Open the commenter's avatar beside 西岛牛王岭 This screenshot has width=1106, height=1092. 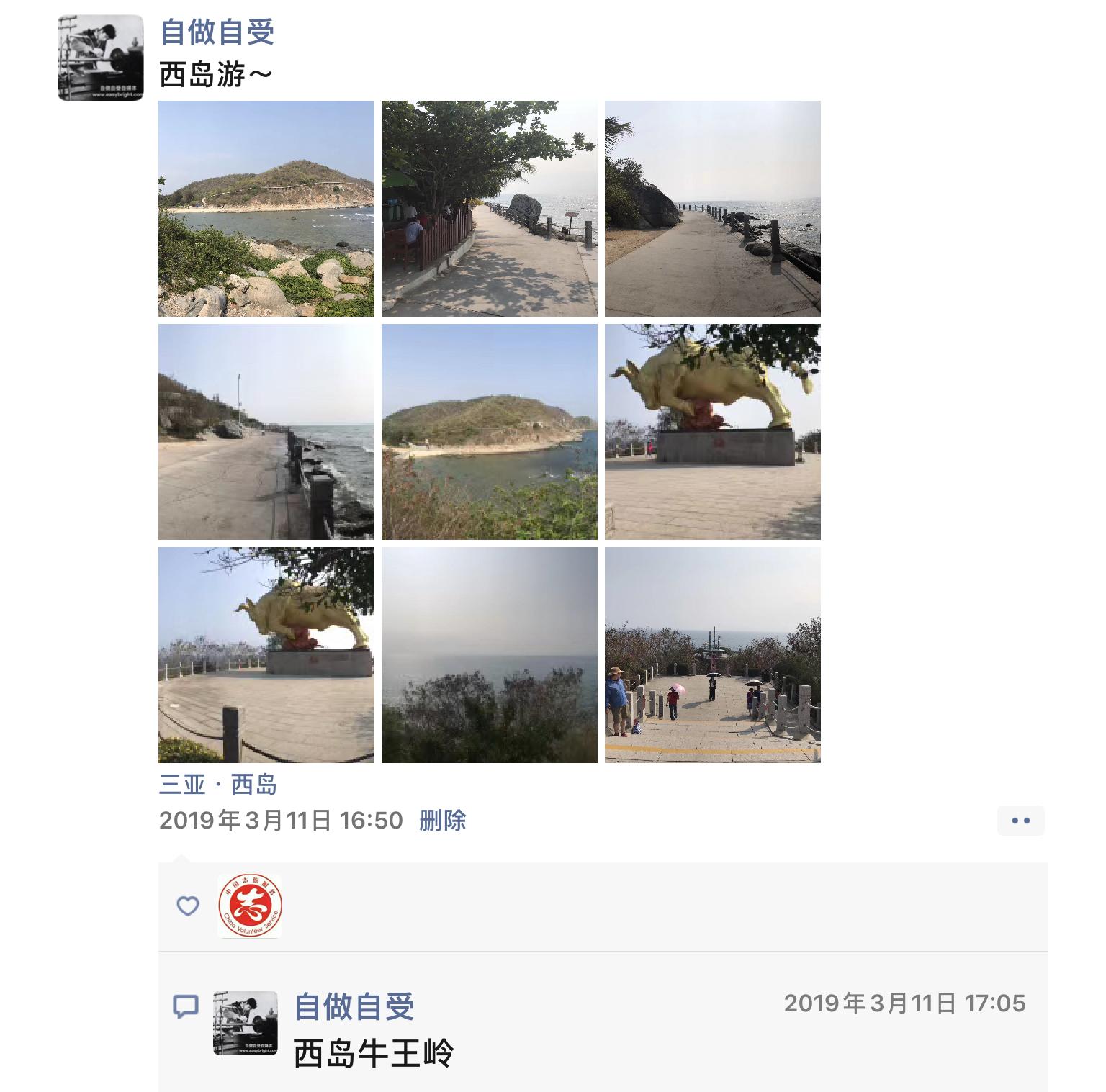[x=245, y=1023]
